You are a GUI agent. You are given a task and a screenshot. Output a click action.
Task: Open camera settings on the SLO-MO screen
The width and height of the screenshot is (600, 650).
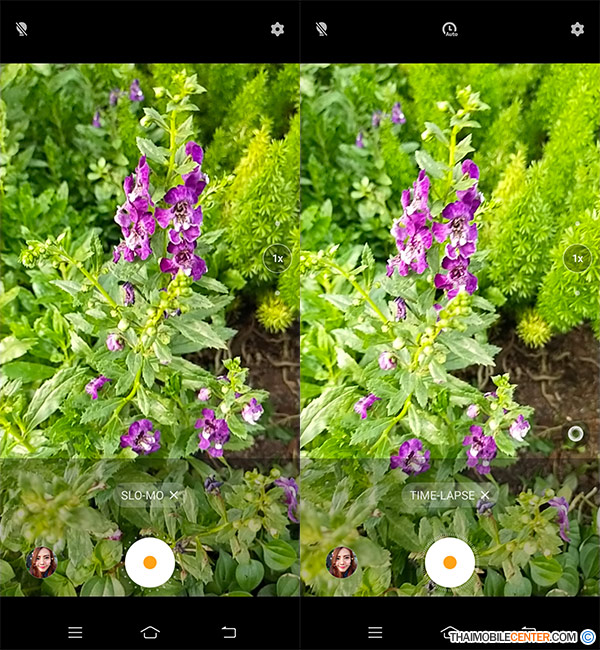coord(277,29)
